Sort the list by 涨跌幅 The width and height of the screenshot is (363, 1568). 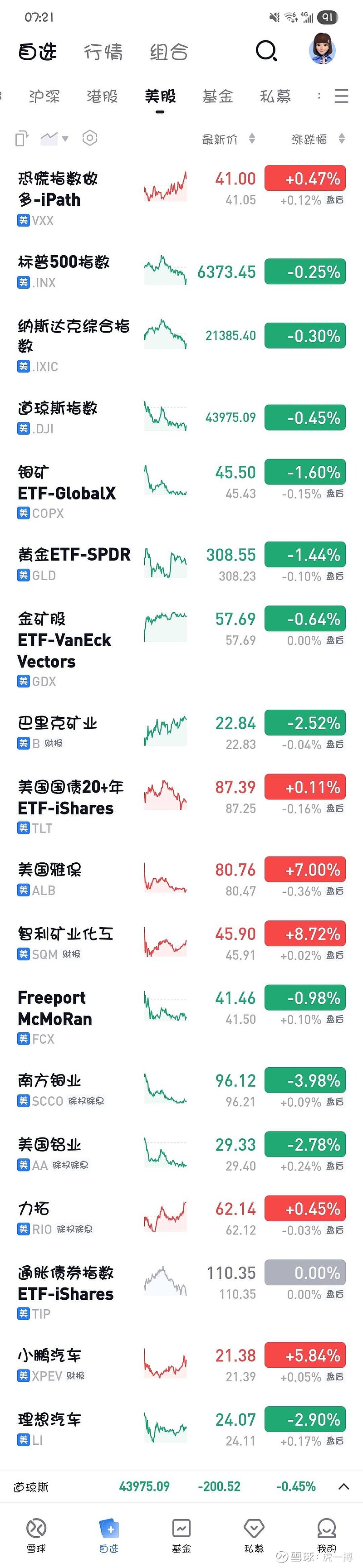(x=317, y=140)
